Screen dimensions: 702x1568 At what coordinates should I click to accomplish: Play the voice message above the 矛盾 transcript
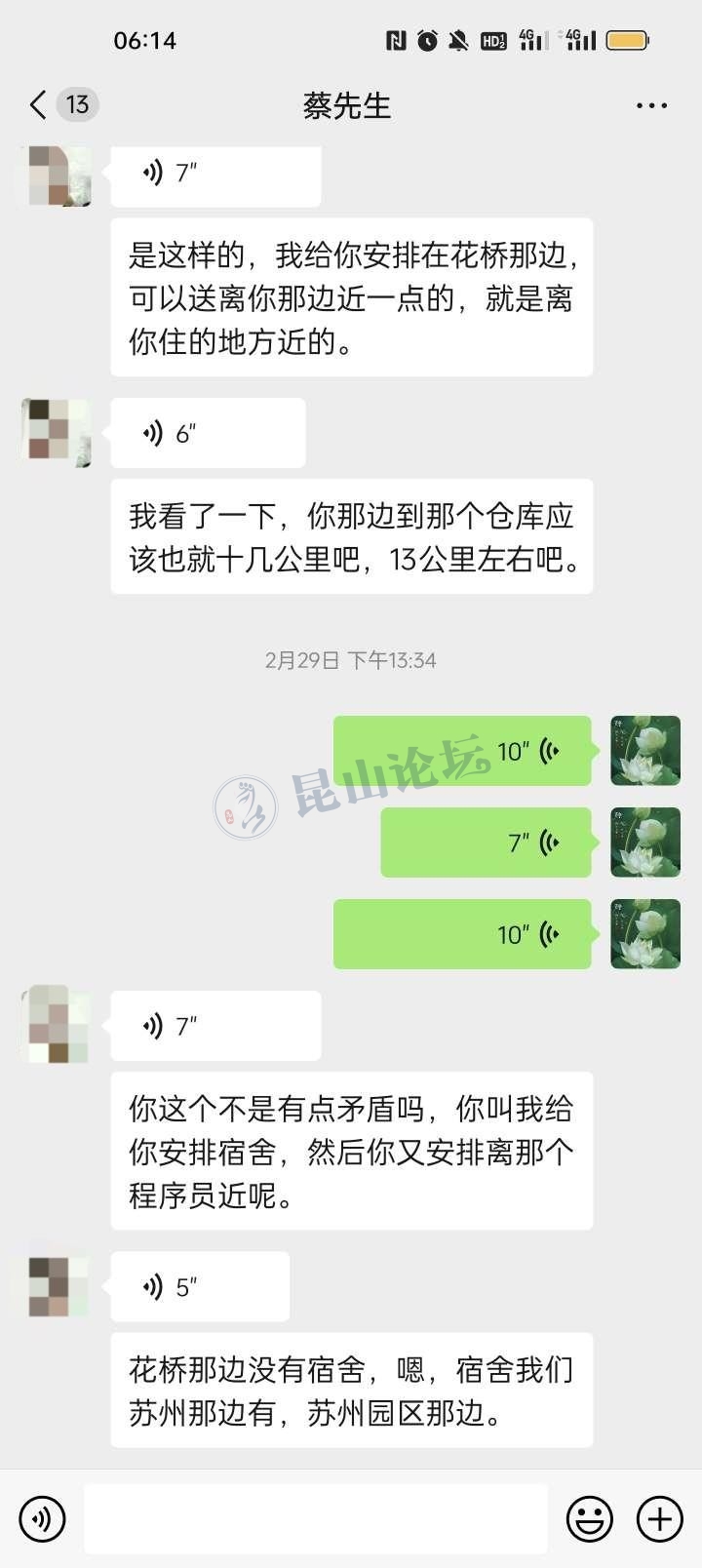pos(214,1026)
